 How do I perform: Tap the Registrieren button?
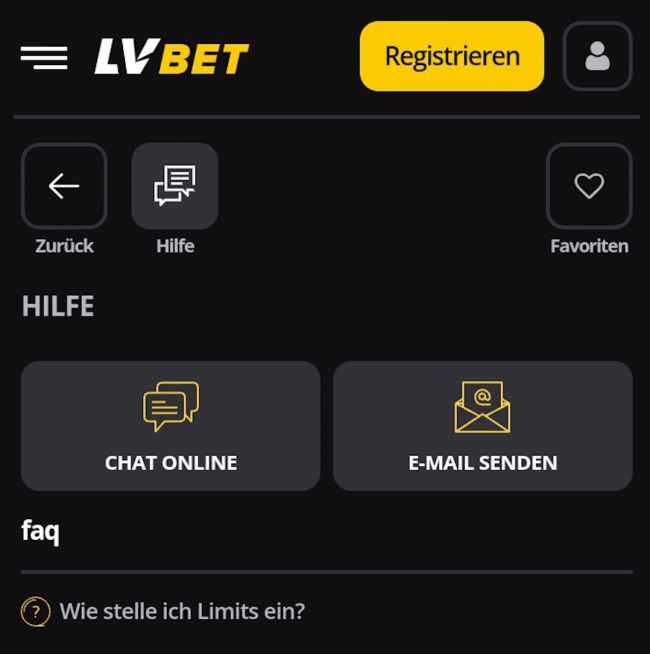[452, 56]
